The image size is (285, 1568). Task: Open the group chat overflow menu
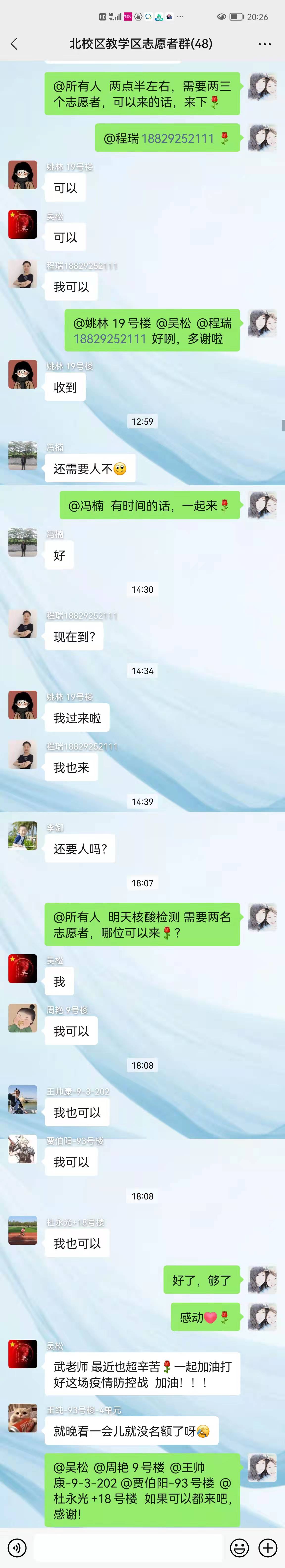[x=264, y=44]
